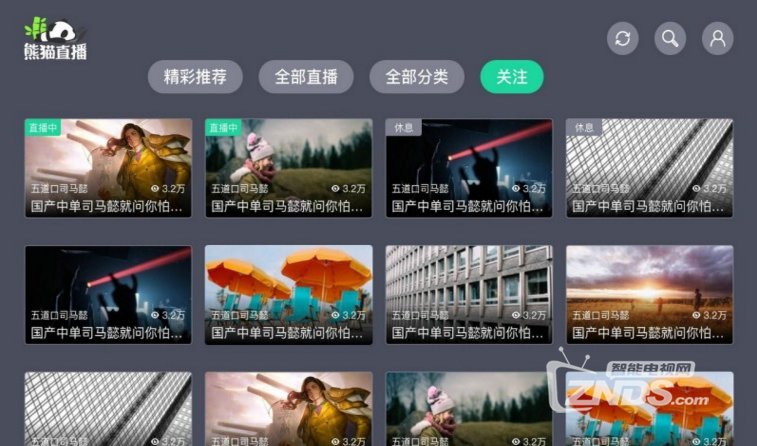
Task: Open the 直播中 stream with the pink-hat girl
Action: coord(288,168)
